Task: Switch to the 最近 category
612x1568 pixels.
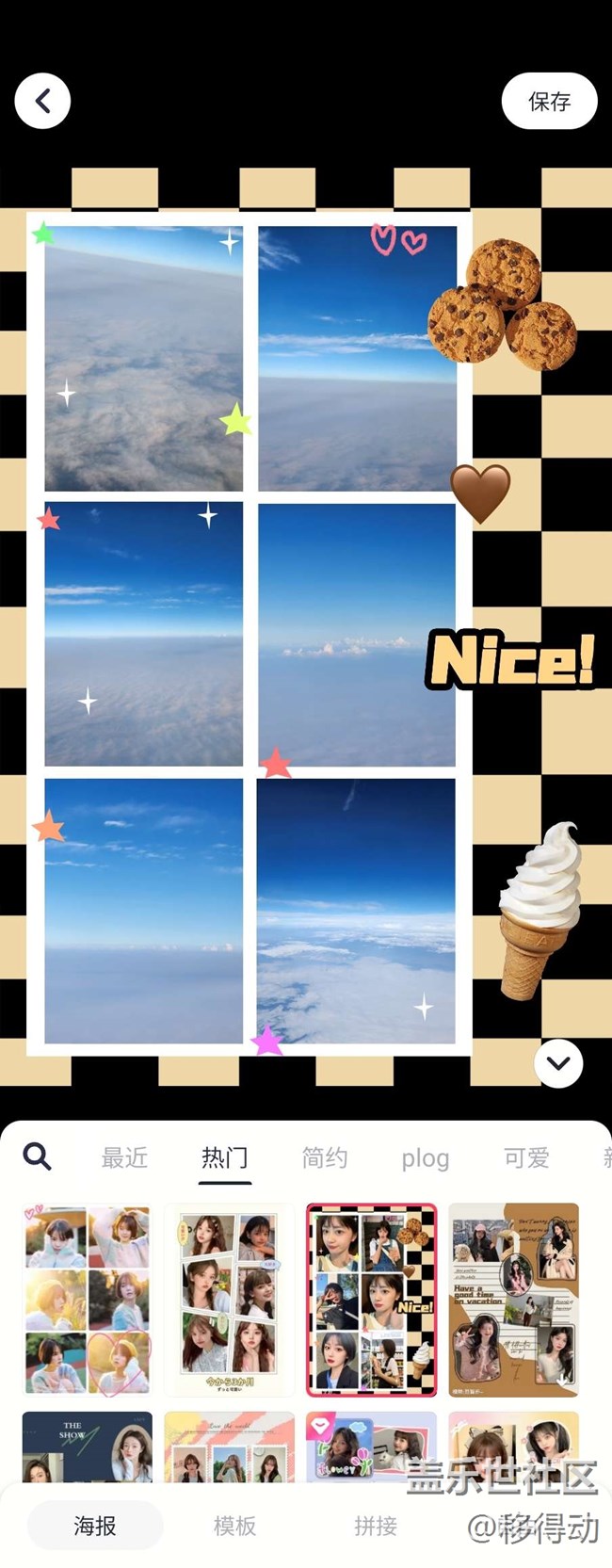Action: 124,1157
